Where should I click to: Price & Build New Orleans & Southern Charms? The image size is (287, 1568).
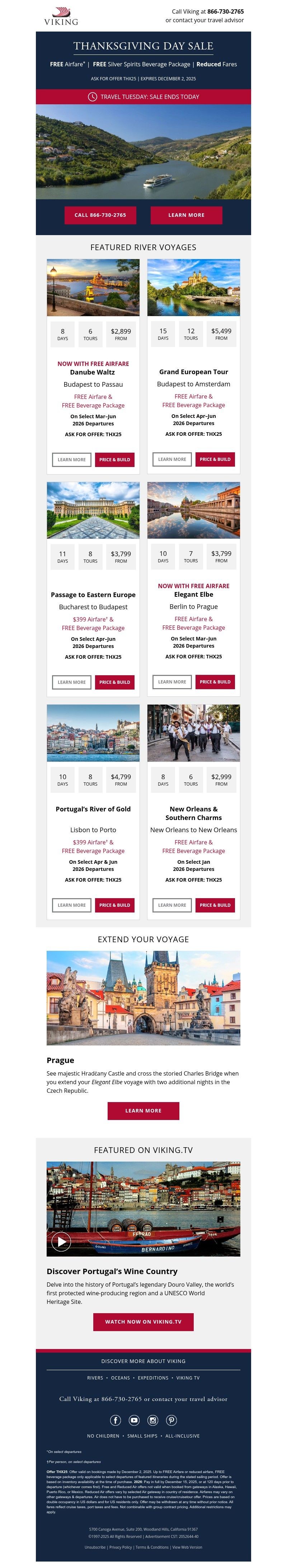[215, 905]
